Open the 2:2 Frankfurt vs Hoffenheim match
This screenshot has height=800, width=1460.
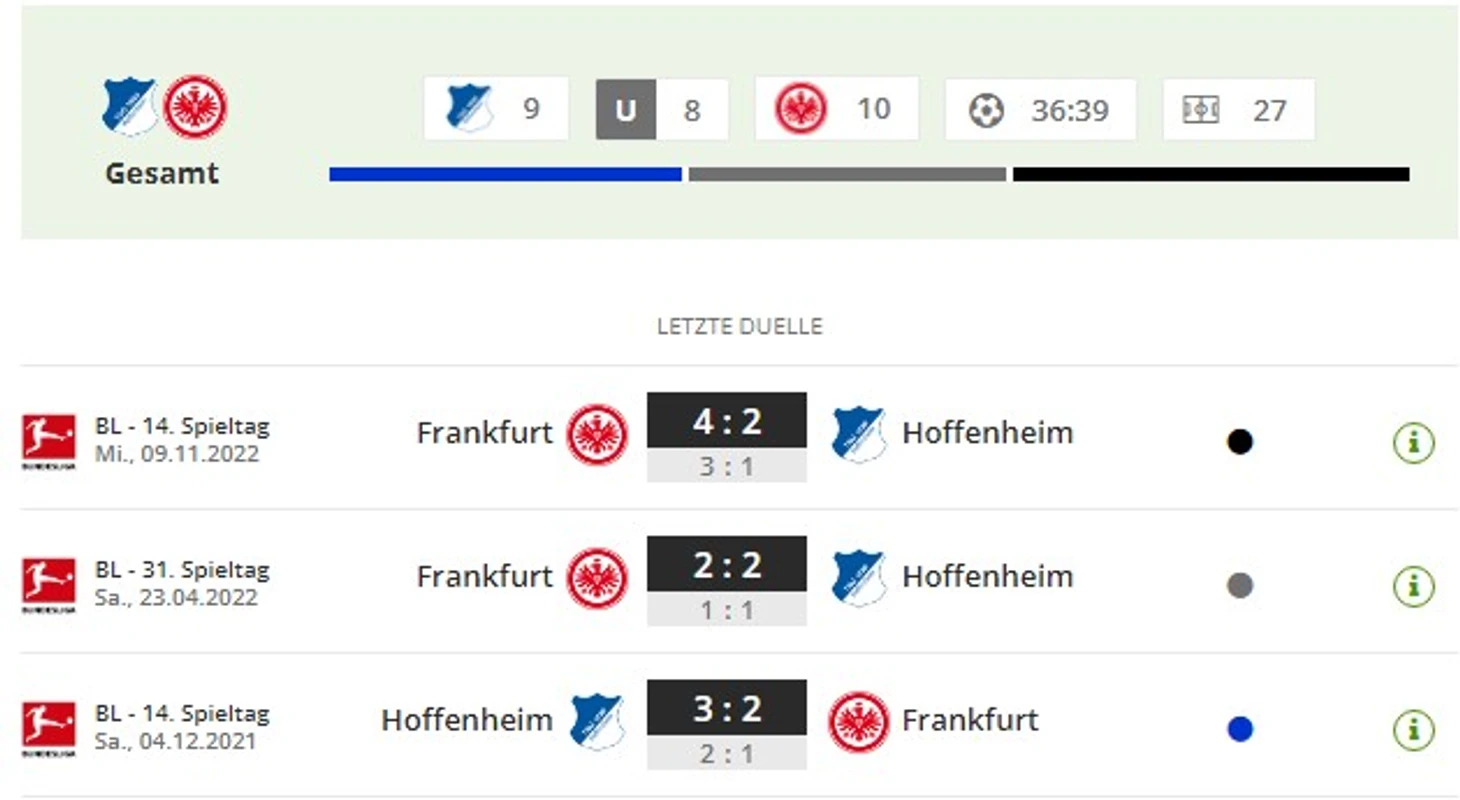[x=726, y=565]
